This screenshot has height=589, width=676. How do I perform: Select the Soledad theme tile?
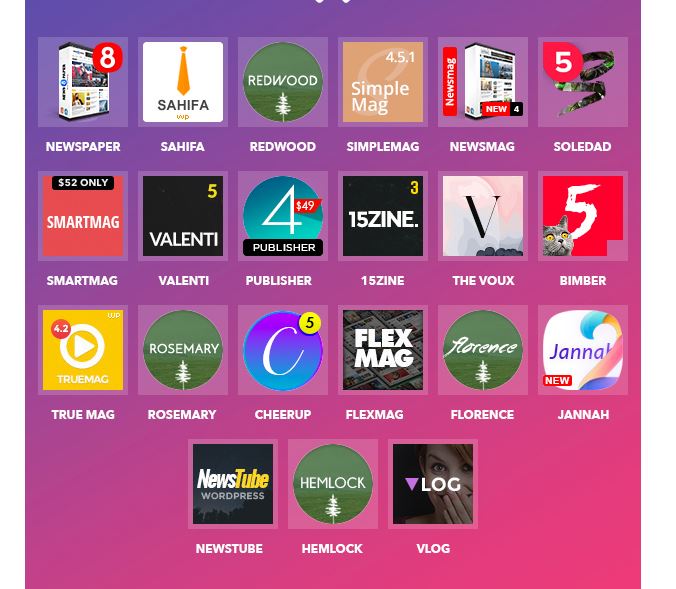(x=583, y=82)
